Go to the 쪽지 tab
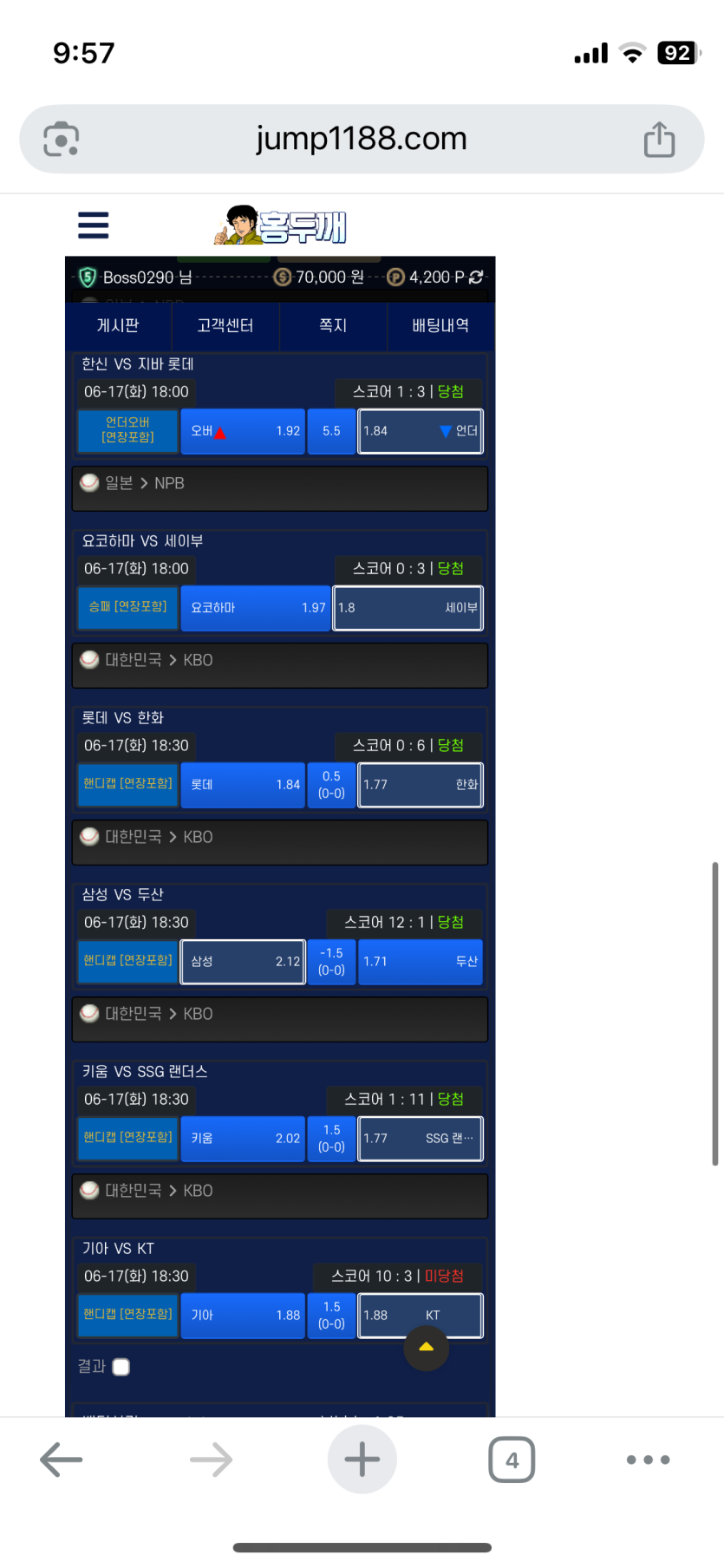Image resolution: width=724 pixels, height=1568 pixels. tap(333, 326)
